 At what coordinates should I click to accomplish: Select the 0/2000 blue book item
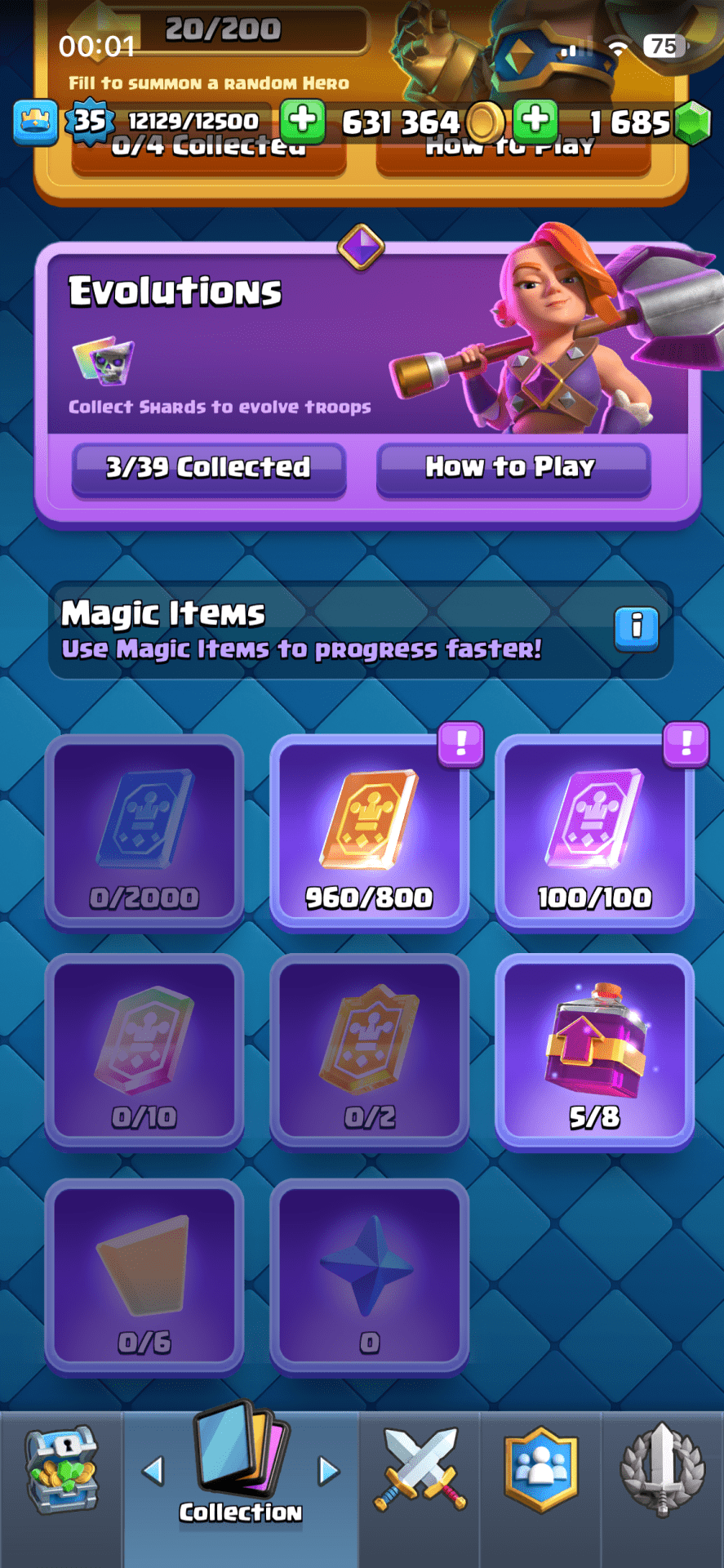pyautogui.click(x=144, y=831)
